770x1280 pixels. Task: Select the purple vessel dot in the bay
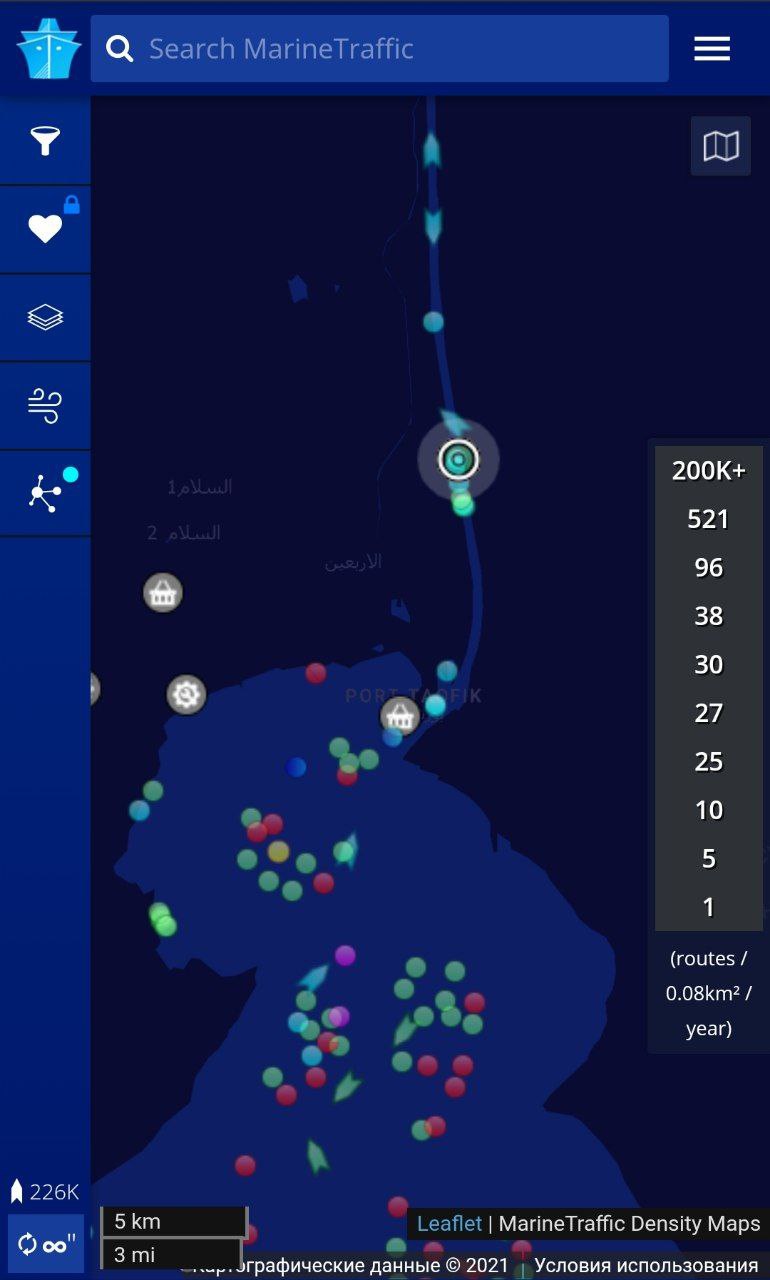point(345,955)
